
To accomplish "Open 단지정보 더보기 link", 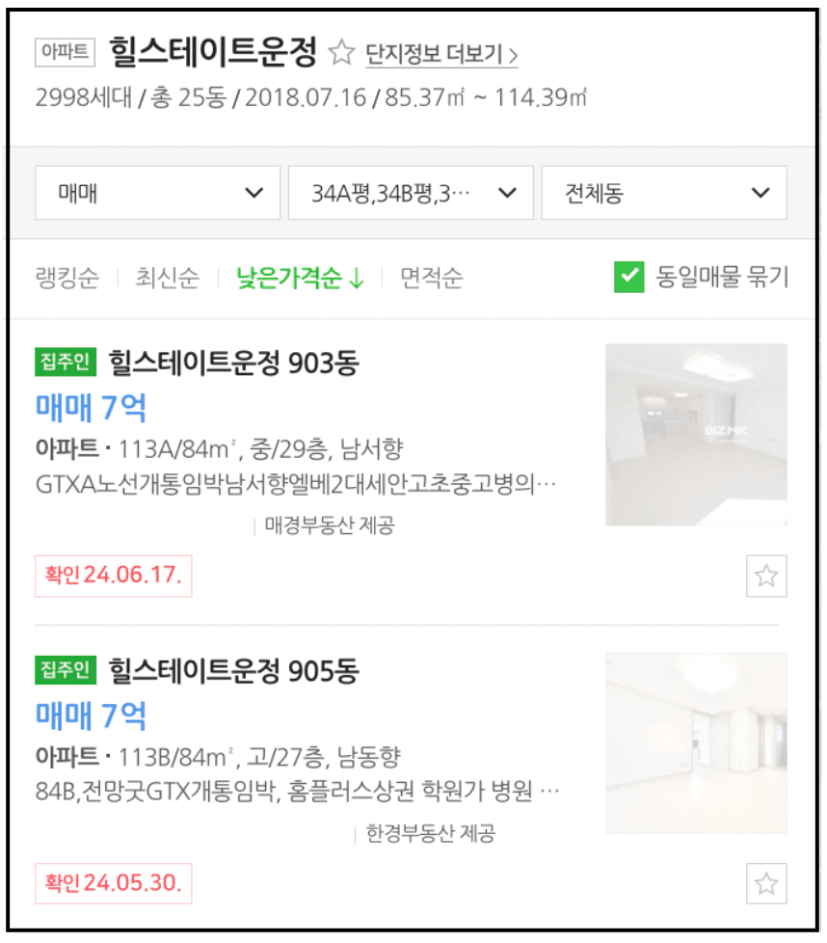I will 441,54.
